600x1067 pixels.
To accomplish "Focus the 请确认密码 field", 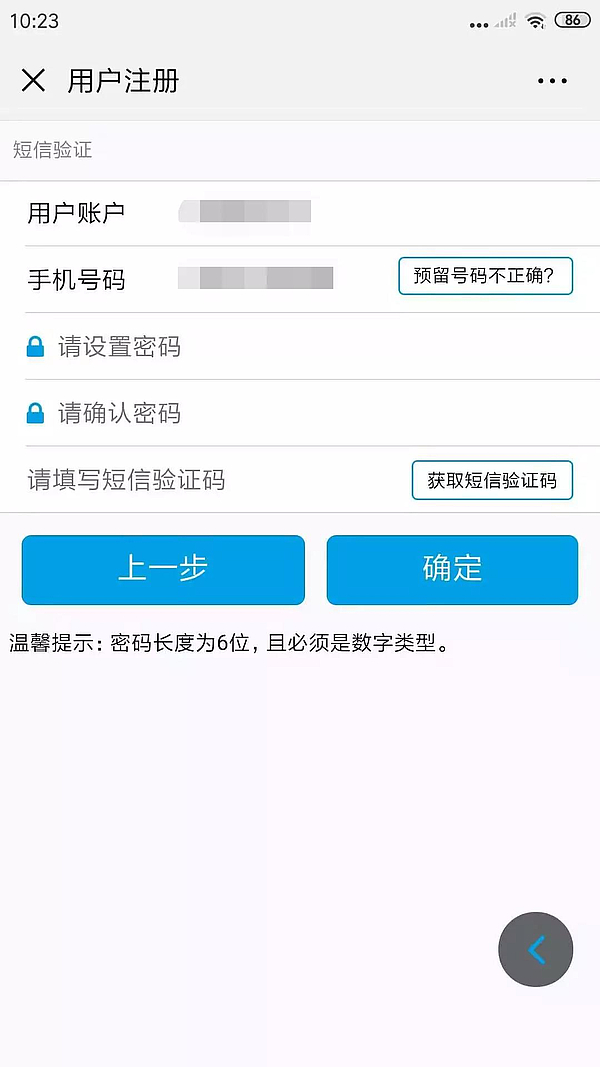I will (x=300, y=413).
